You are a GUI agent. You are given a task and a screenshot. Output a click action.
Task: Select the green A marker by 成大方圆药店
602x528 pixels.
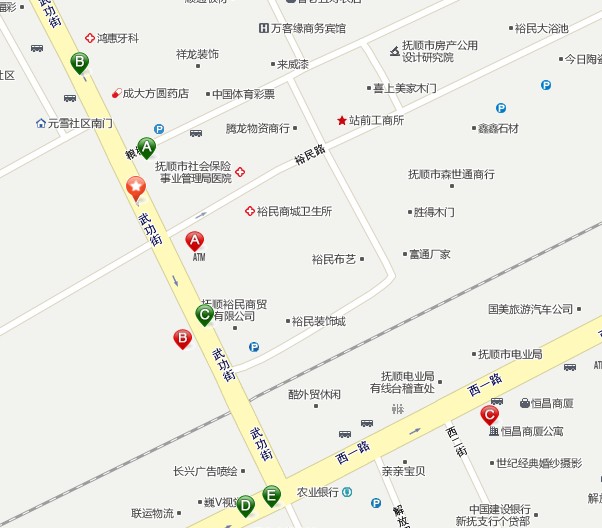point(147,148)
